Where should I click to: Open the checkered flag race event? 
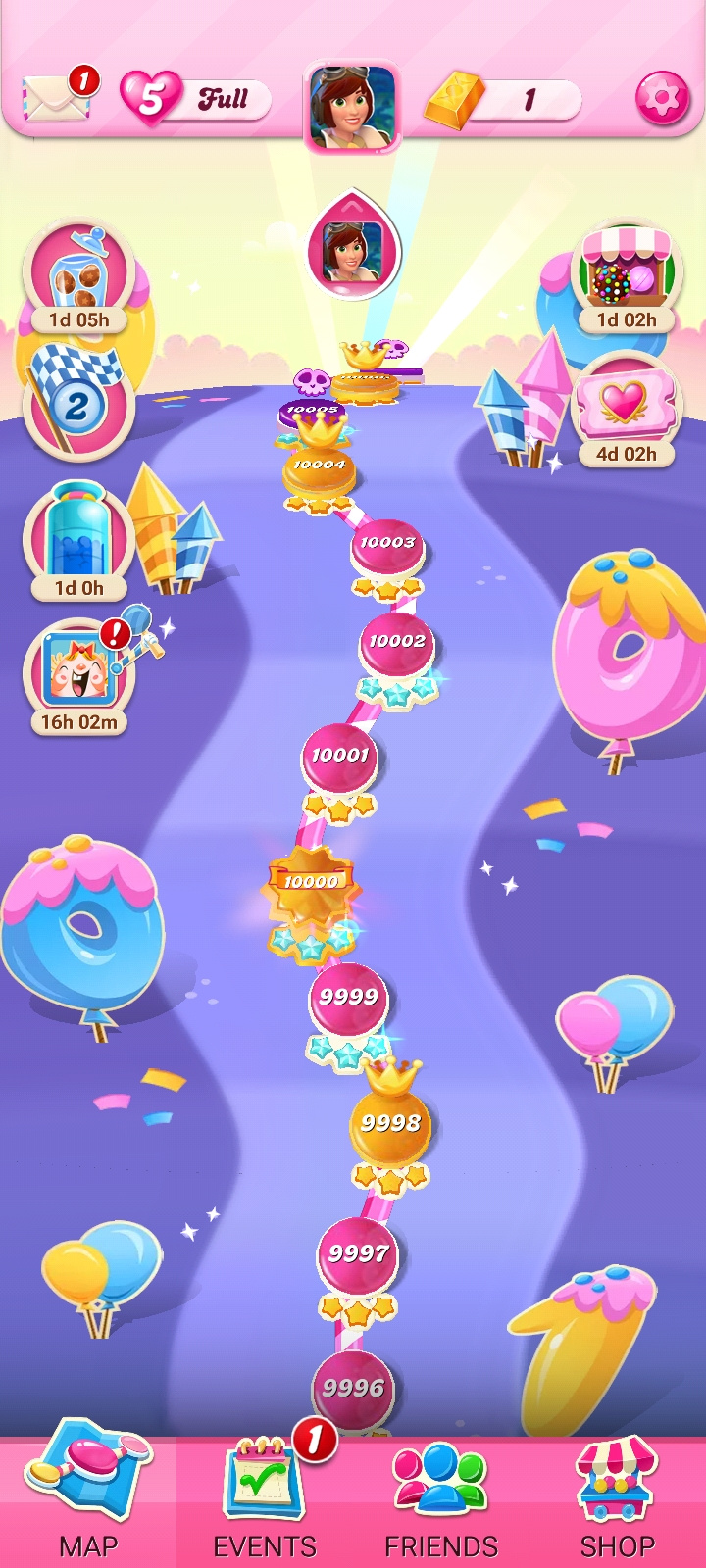(x=78, y=402)
